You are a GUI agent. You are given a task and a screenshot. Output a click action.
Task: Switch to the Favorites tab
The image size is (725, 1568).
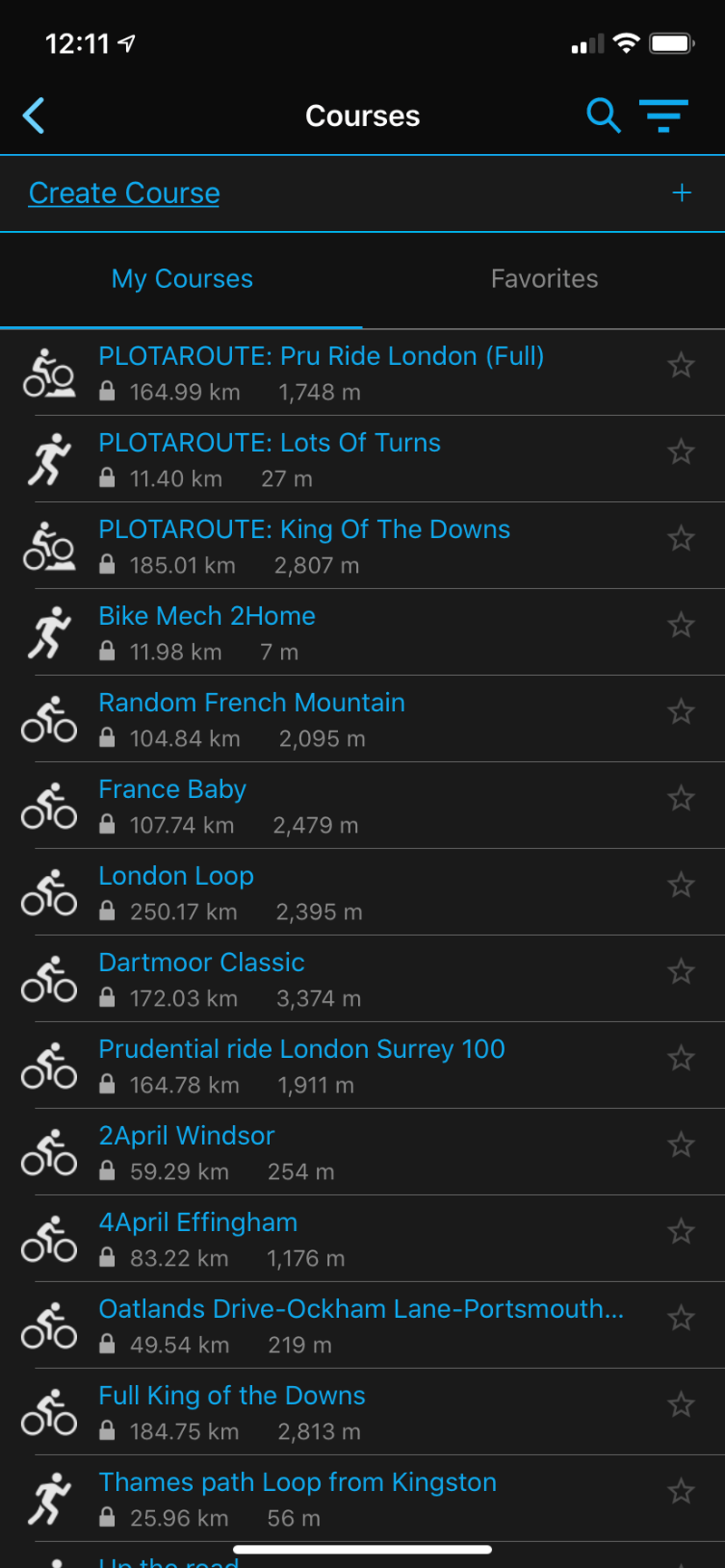tap(544, 278)
